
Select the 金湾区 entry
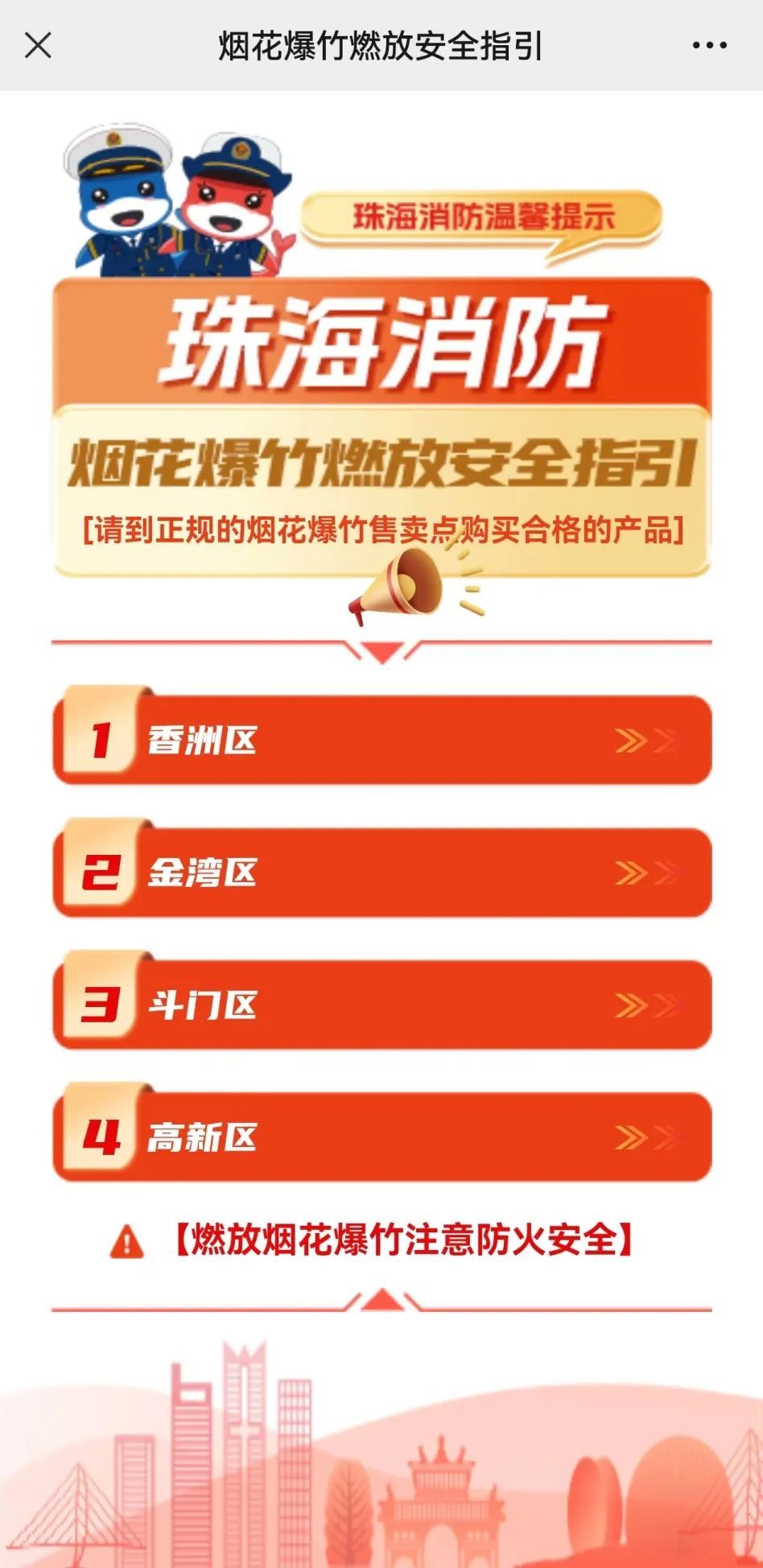tap(382, 873)
